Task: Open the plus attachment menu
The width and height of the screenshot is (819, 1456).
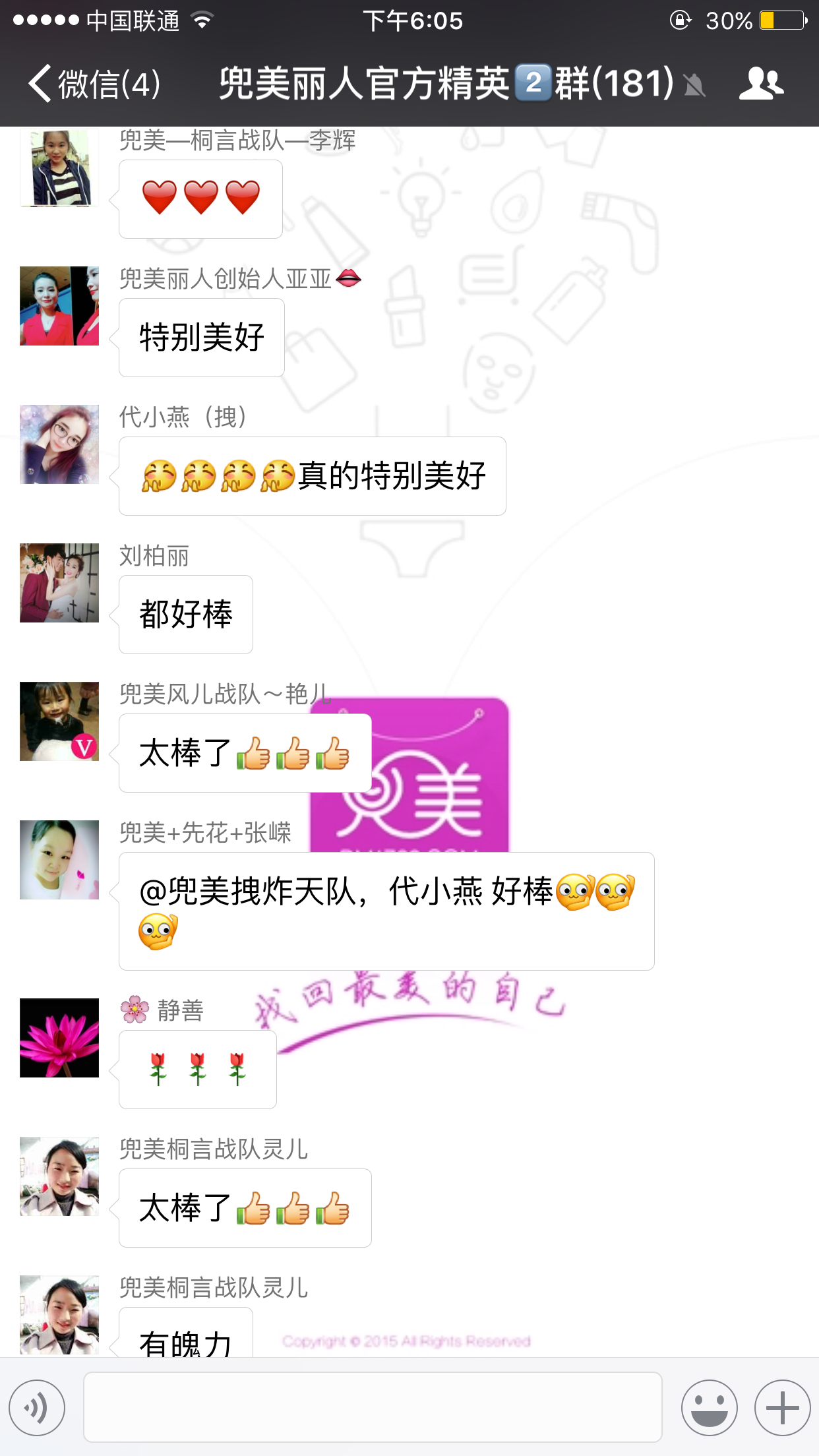Action: click(782, 1408)
